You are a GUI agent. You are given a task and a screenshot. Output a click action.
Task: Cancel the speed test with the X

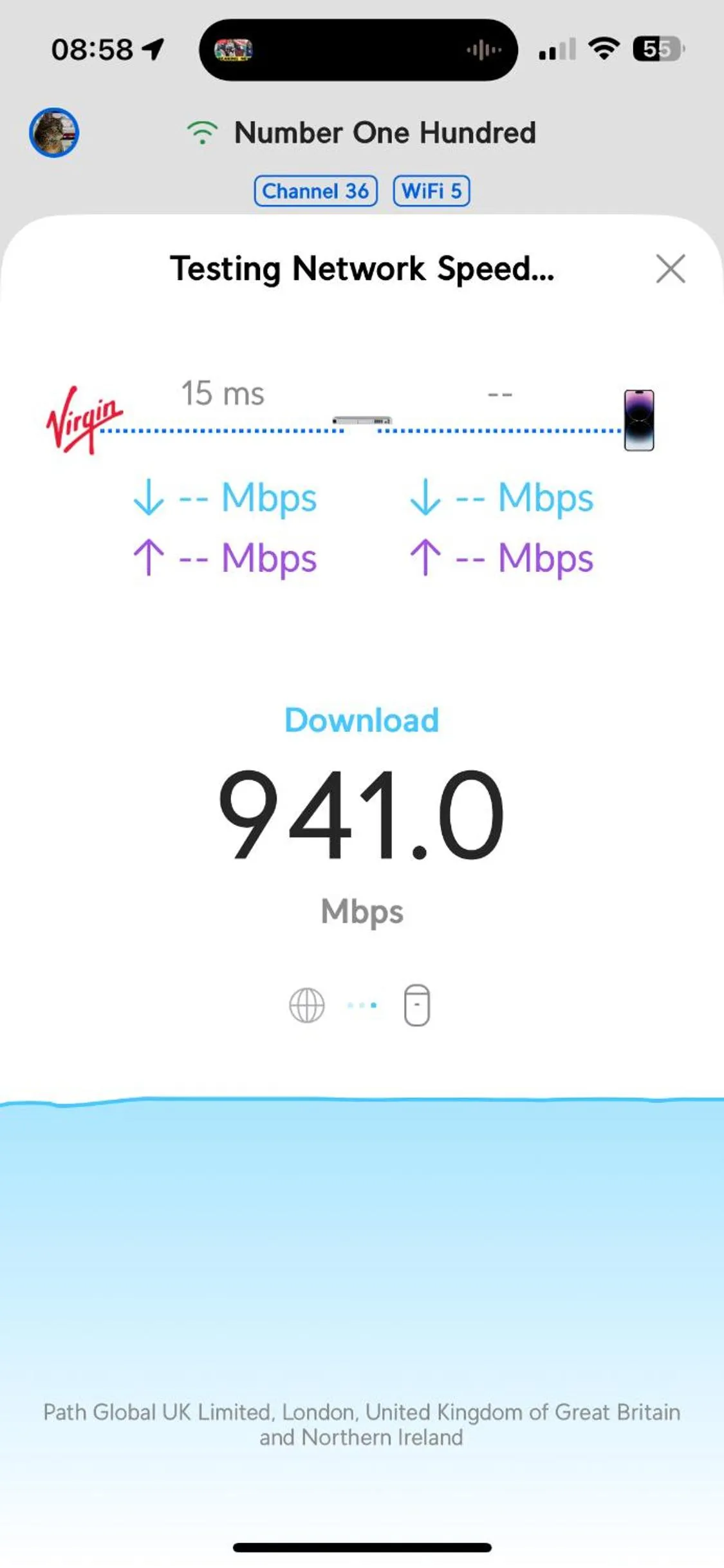[671, 269]
